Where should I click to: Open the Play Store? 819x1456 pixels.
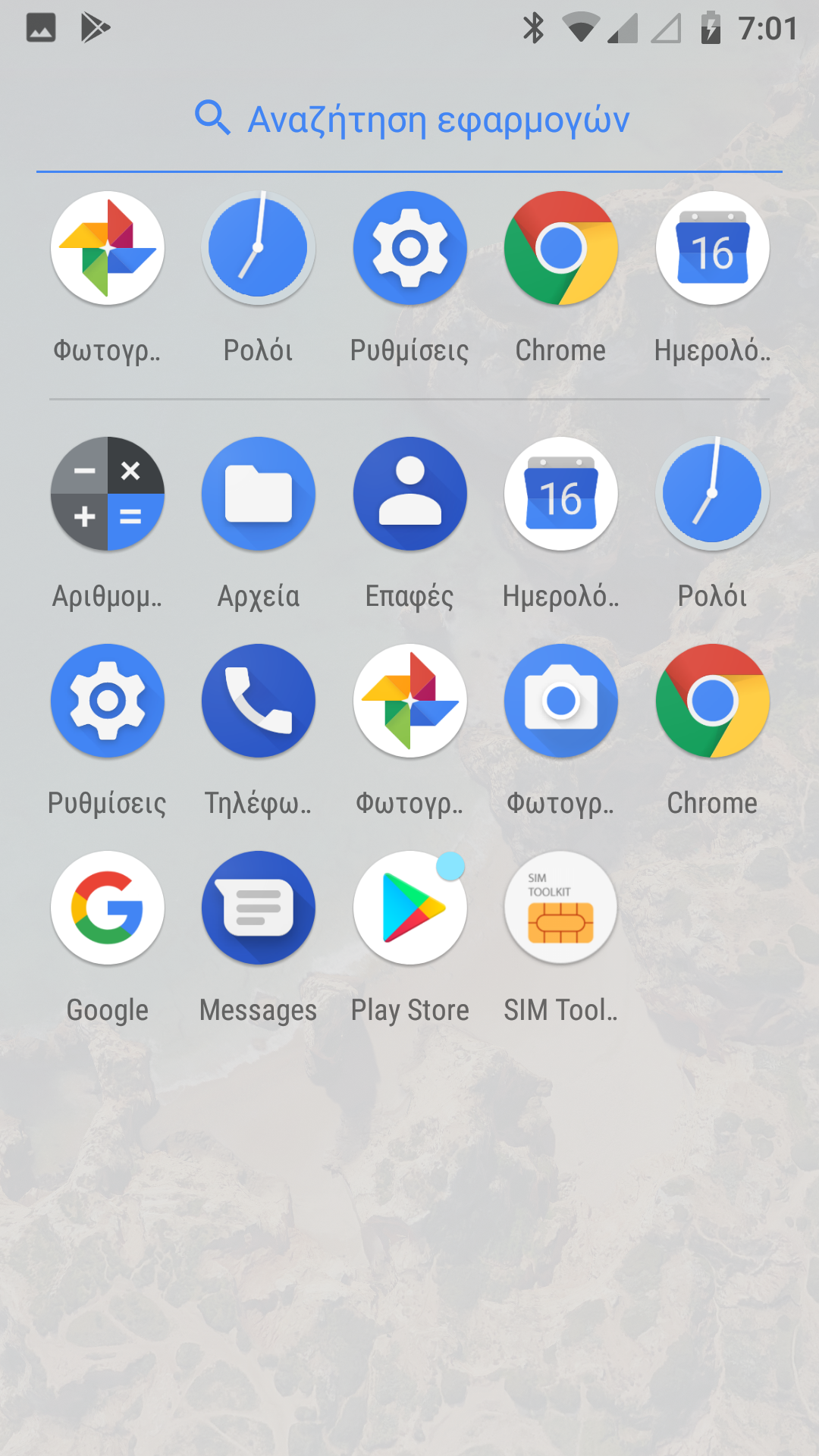[x=409, y=908]
